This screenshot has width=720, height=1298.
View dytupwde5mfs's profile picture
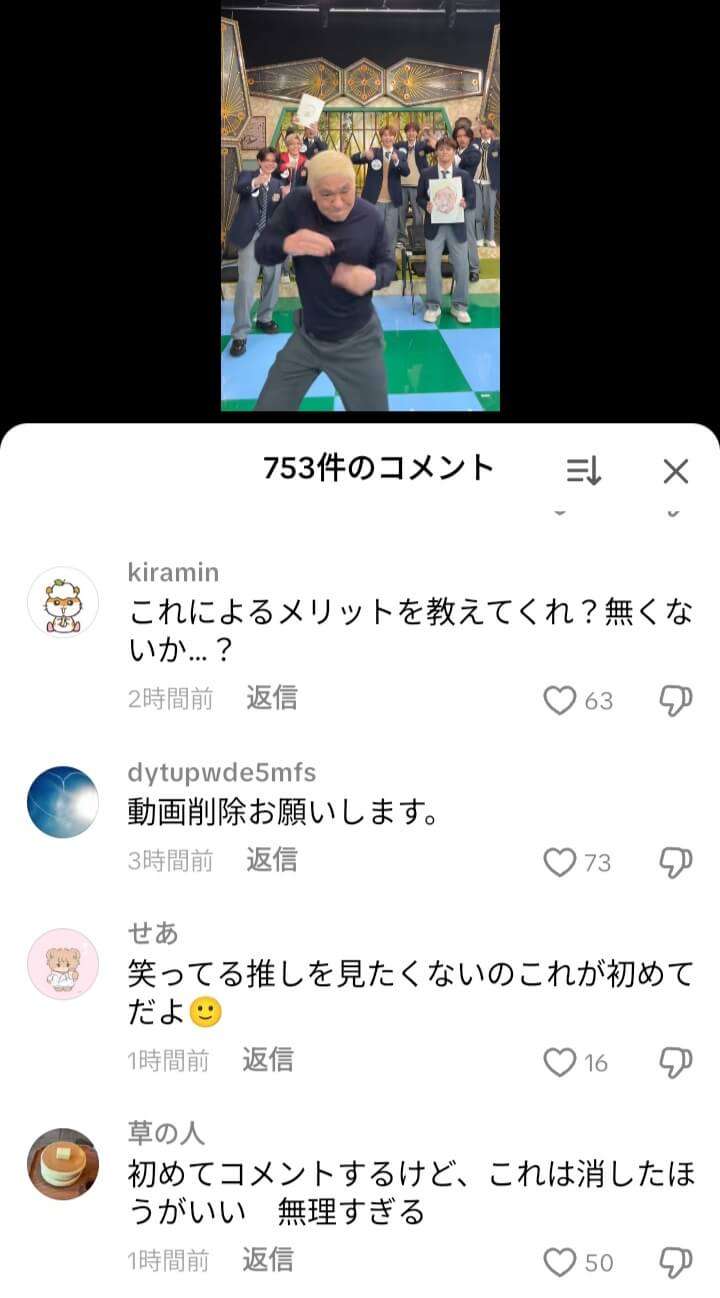pos(63,802)
